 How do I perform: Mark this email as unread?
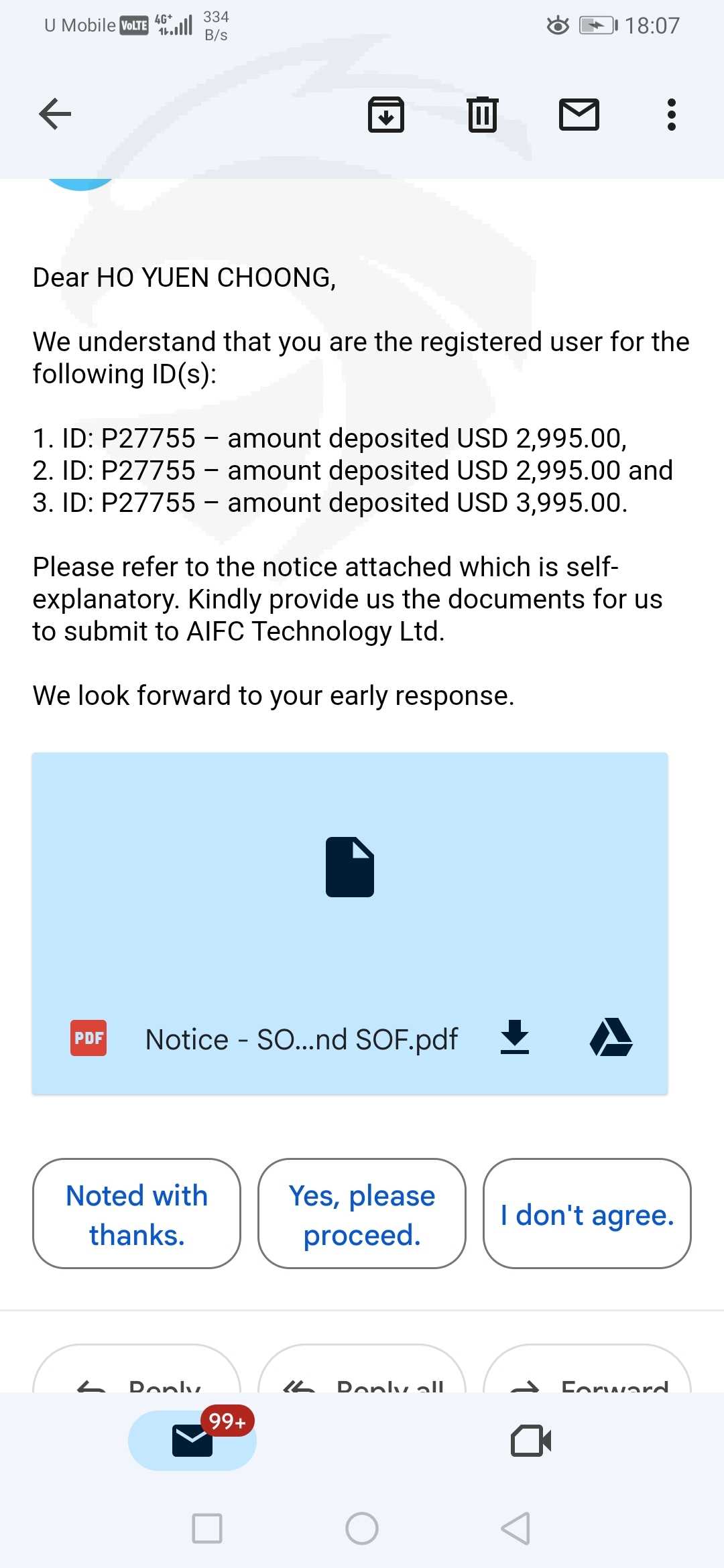pyautogui.click(x=579, y=114)
